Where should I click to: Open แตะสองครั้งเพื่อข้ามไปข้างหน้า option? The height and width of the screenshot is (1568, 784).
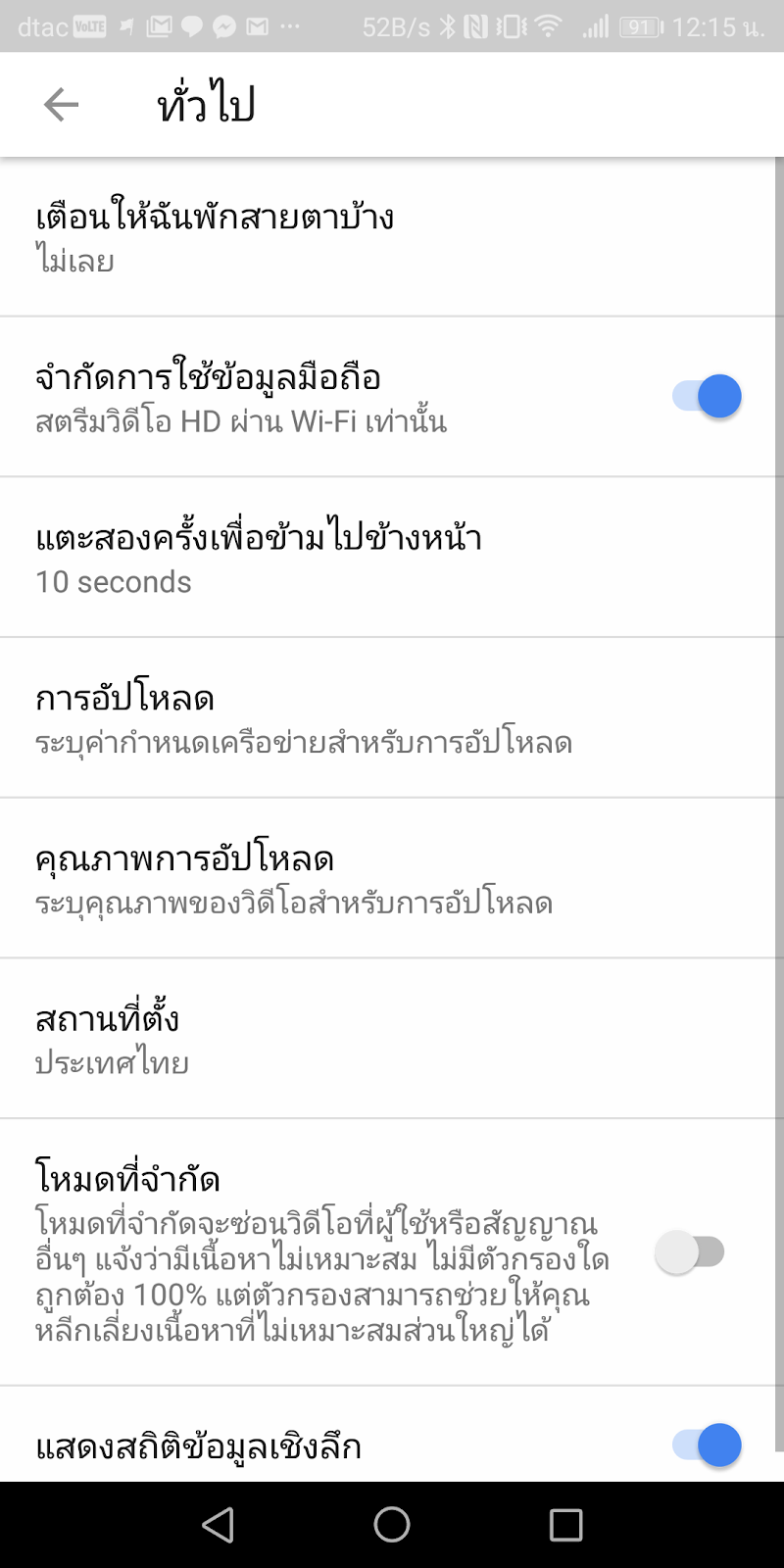(392, 558)
